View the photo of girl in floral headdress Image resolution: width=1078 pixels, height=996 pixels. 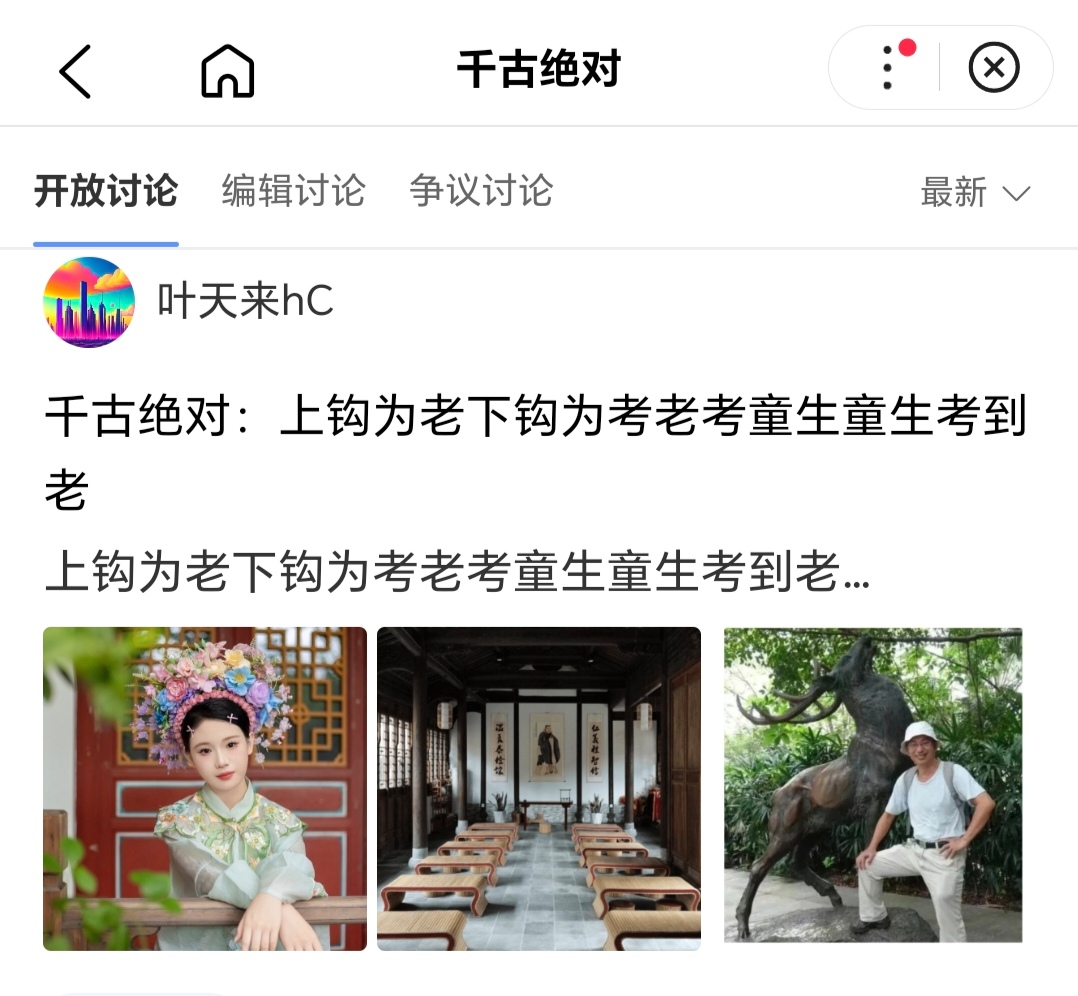tap(205, 788)
